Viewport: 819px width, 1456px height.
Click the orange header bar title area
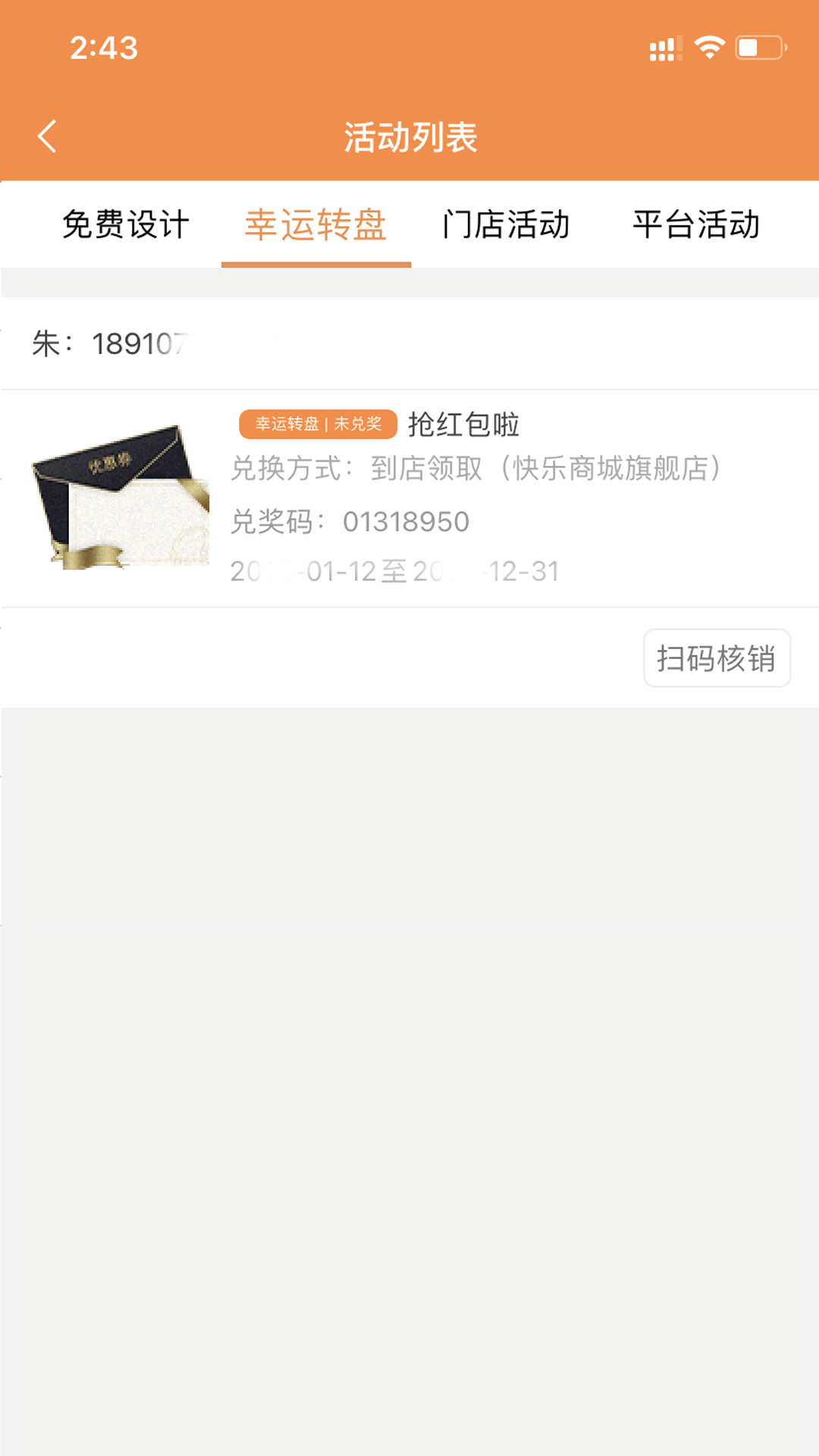[409, 135]
